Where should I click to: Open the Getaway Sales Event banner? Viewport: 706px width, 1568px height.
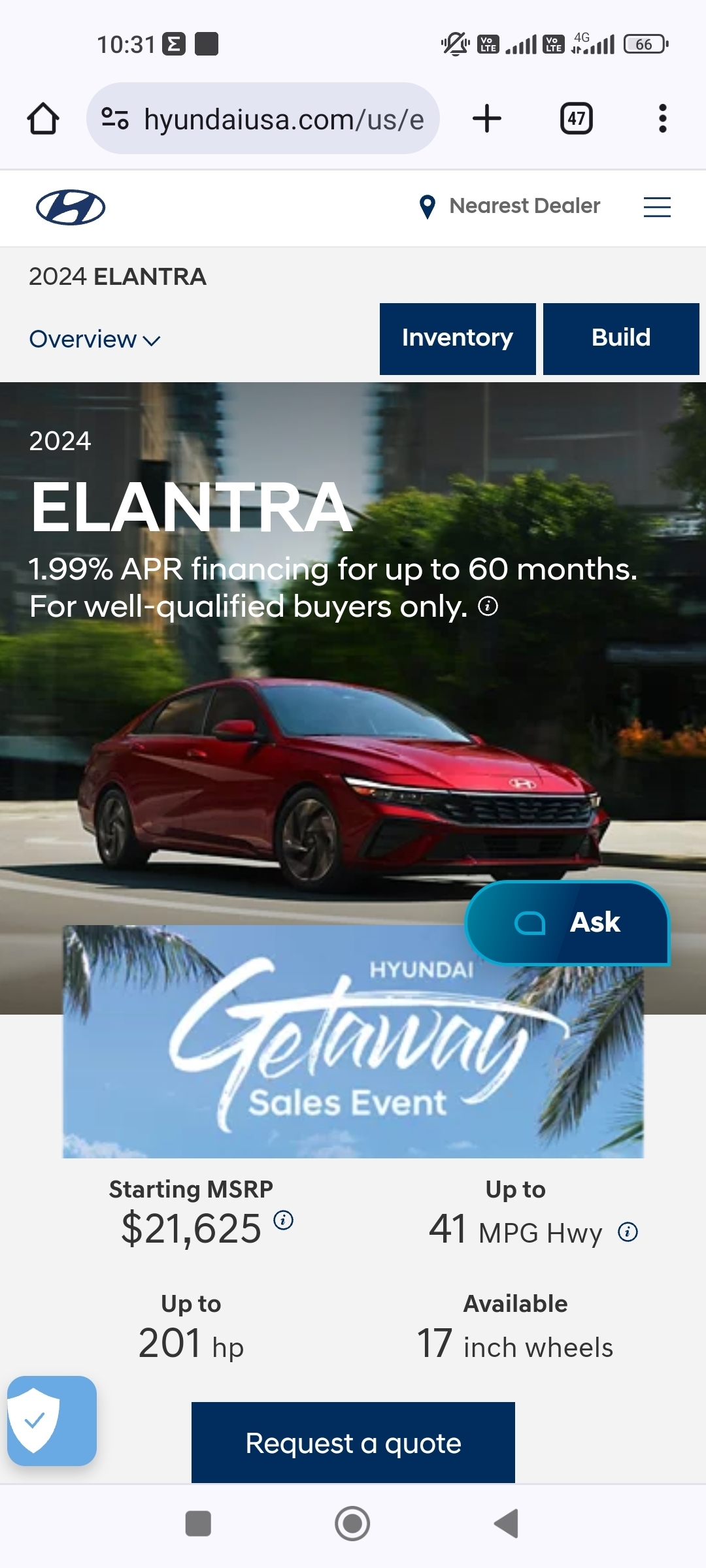tap(353, 1041)
